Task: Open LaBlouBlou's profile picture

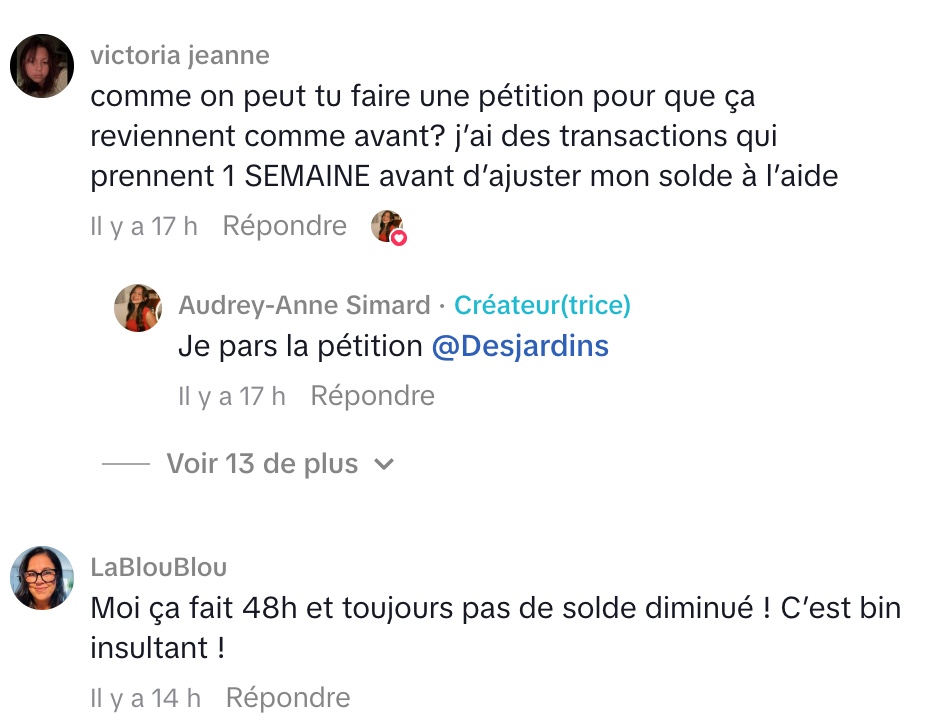Action: tap(42, 578)
